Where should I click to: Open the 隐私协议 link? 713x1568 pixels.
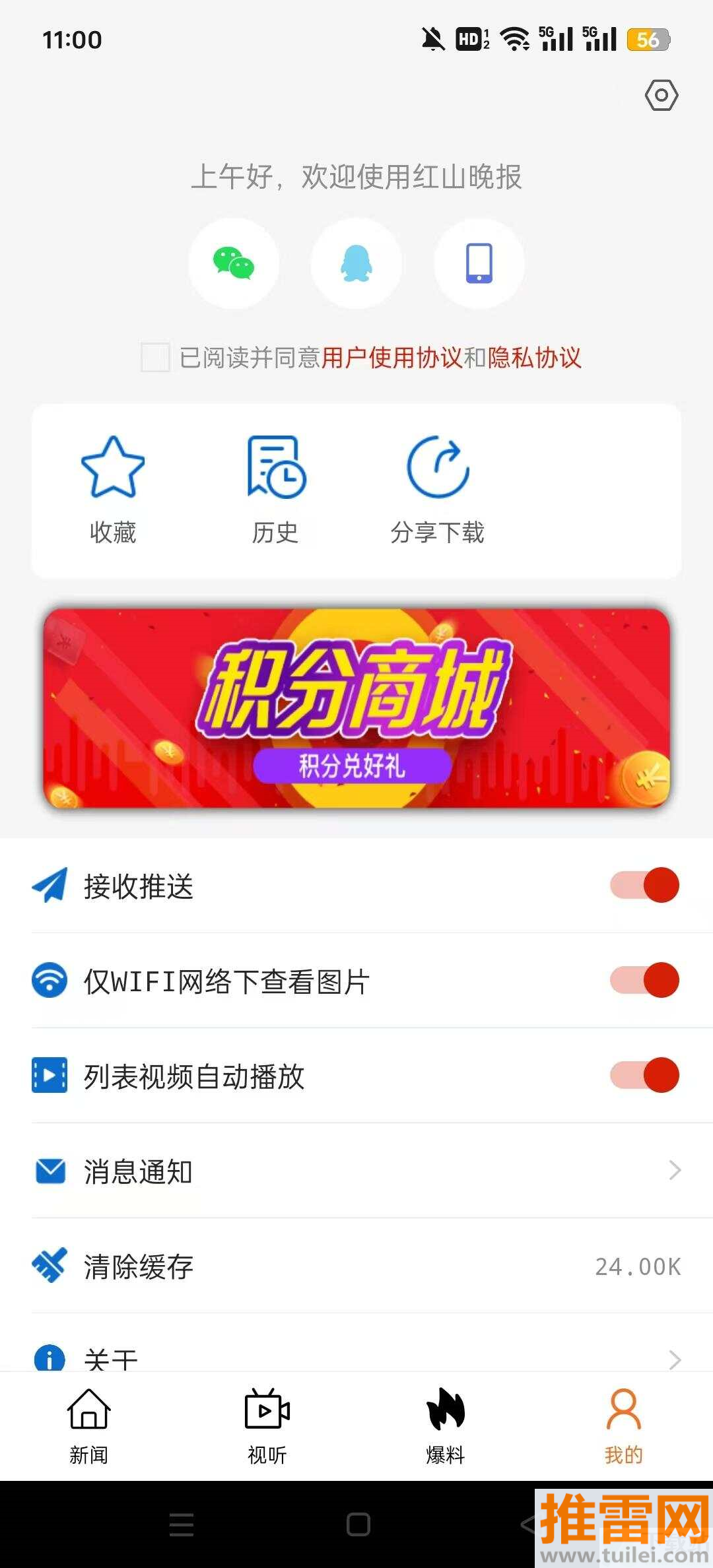(535, 358)
